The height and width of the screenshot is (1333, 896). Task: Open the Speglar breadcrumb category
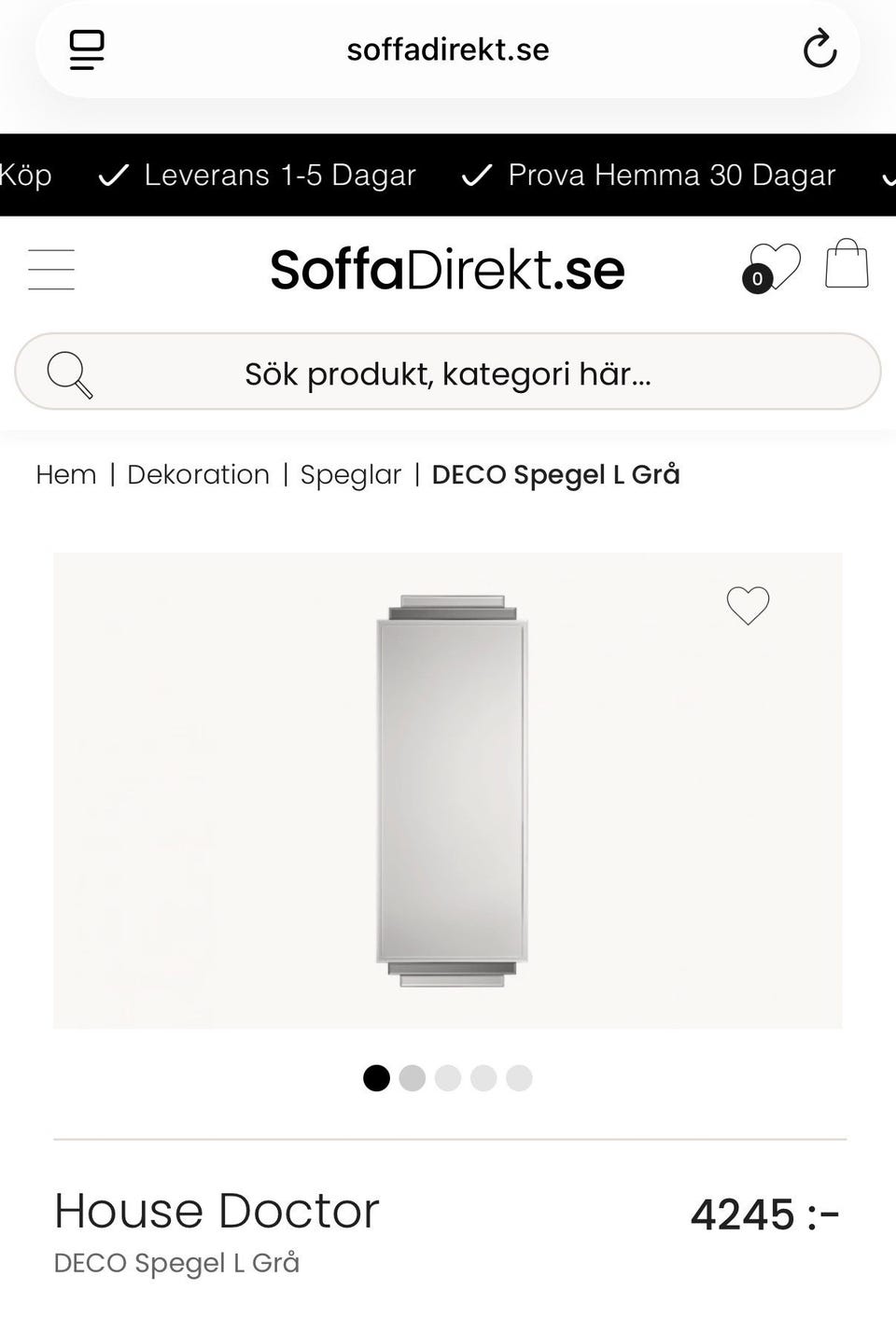(x=352, y=474)
